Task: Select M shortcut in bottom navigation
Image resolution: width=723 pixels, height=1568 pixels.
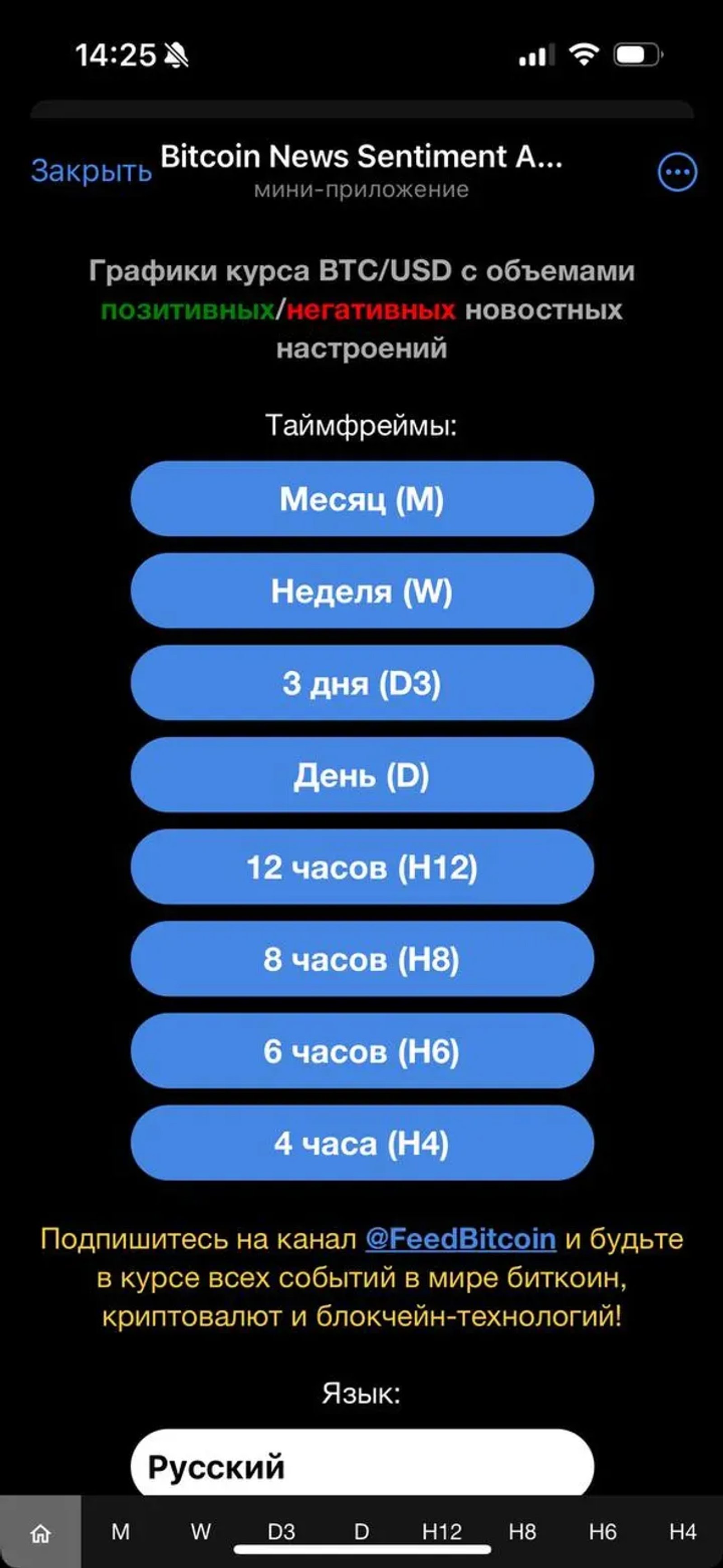Action: [x=121, y=1531]
